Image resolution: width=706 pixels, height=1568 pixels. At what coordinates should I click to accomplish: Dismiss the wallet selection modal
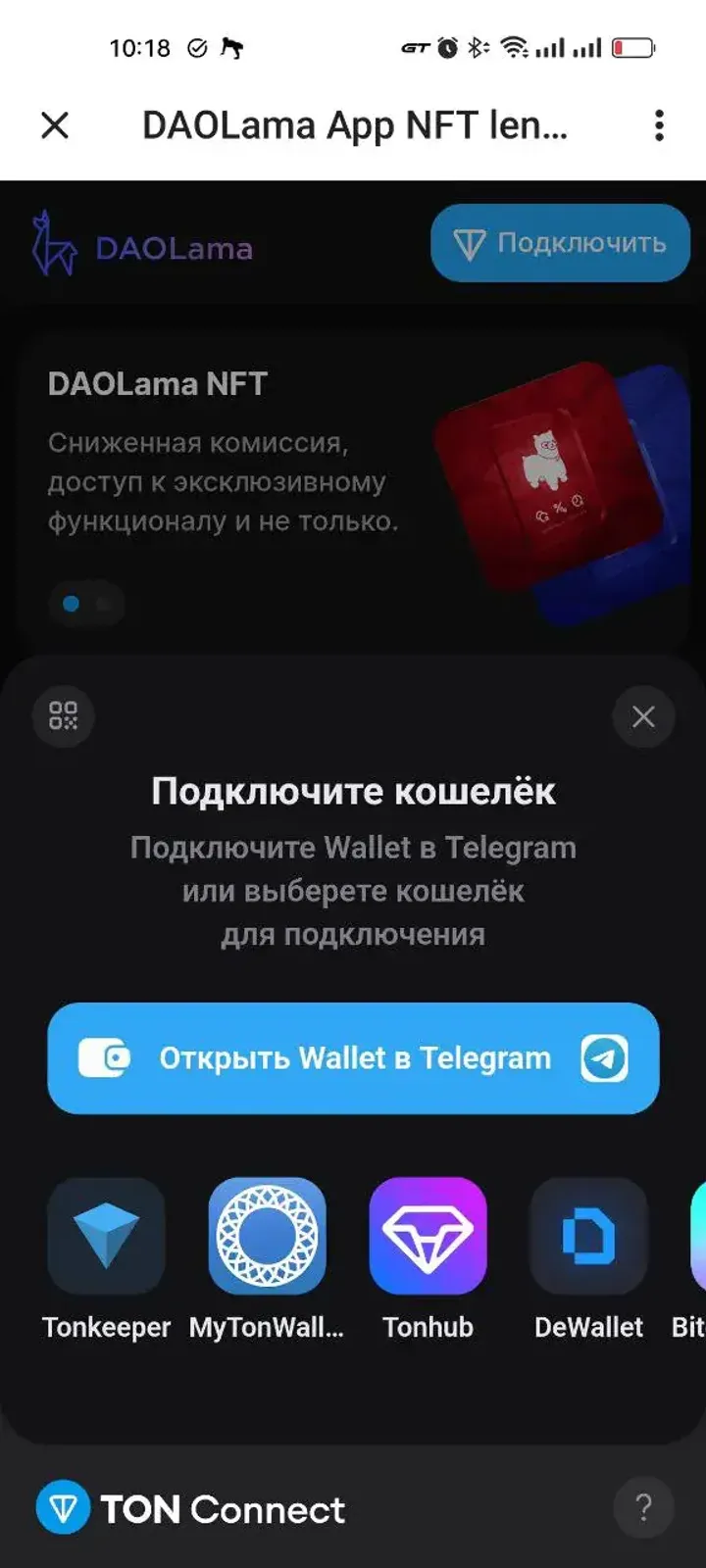coord(643,716)
